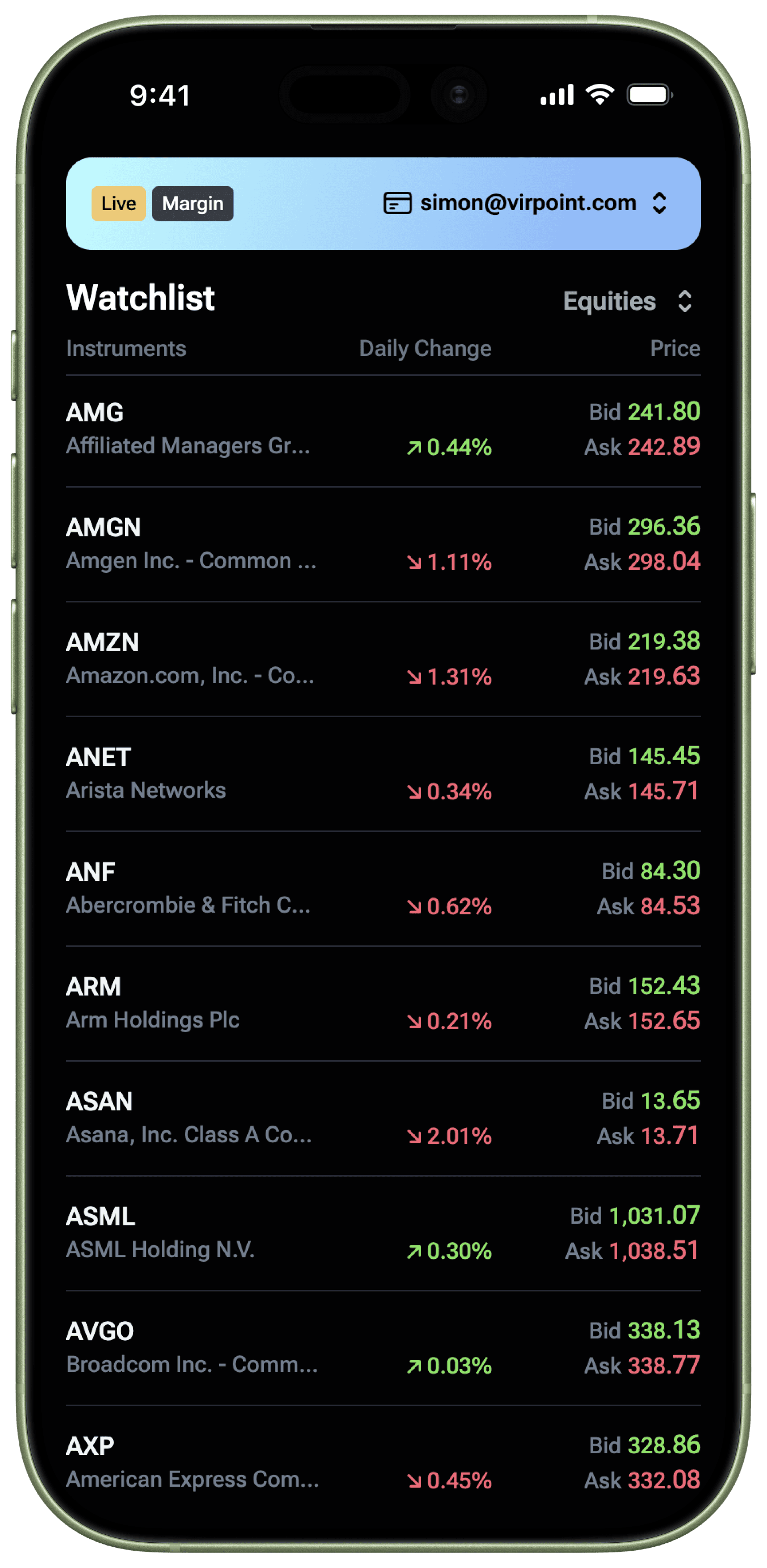The width and height of the screenshot is (767, 1568).
Task: Open ANF Abercrombie & Fitch instrument
Action: 383,889
